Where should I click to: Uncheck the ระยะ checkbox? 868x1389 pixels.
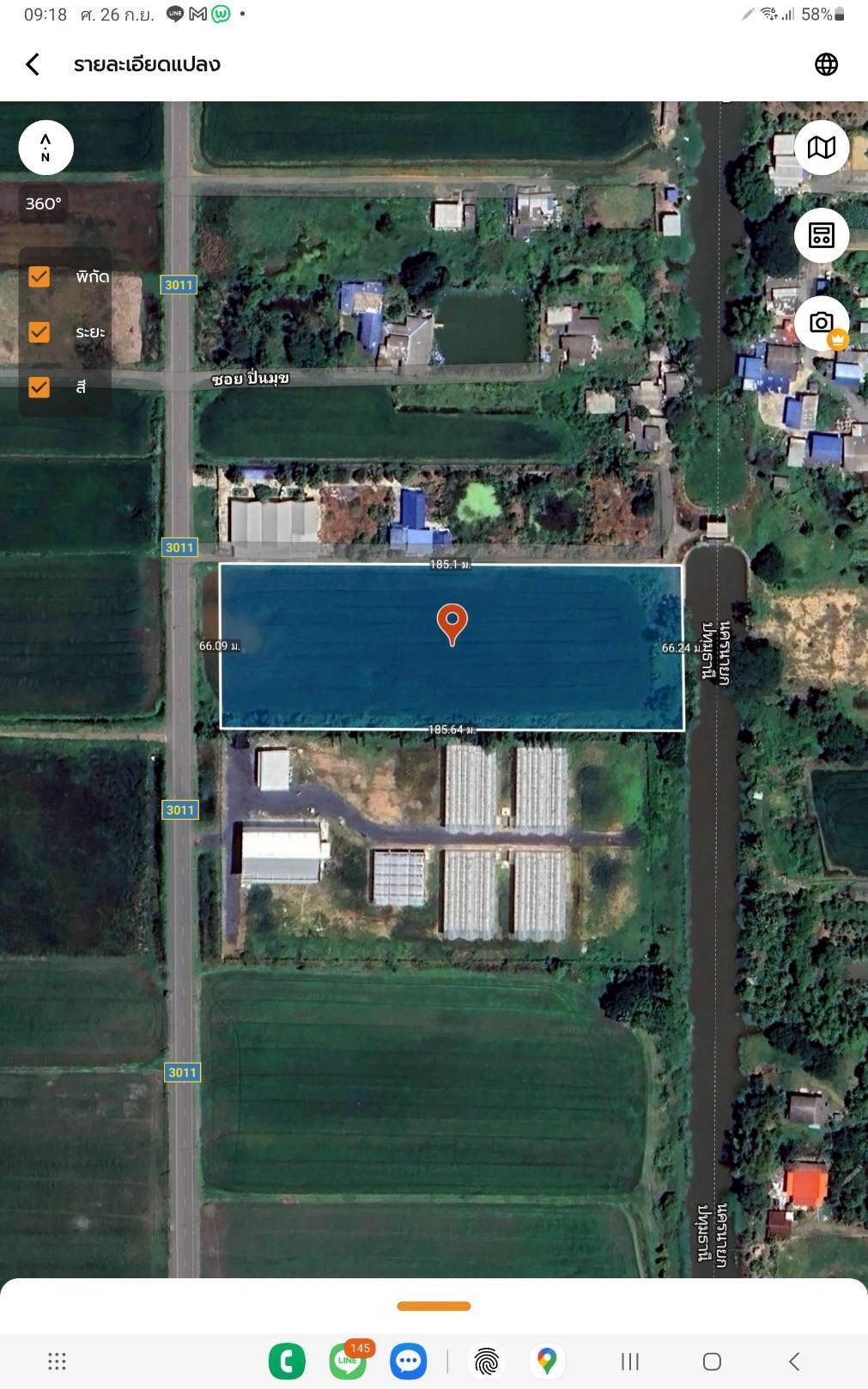coord(39,332)
